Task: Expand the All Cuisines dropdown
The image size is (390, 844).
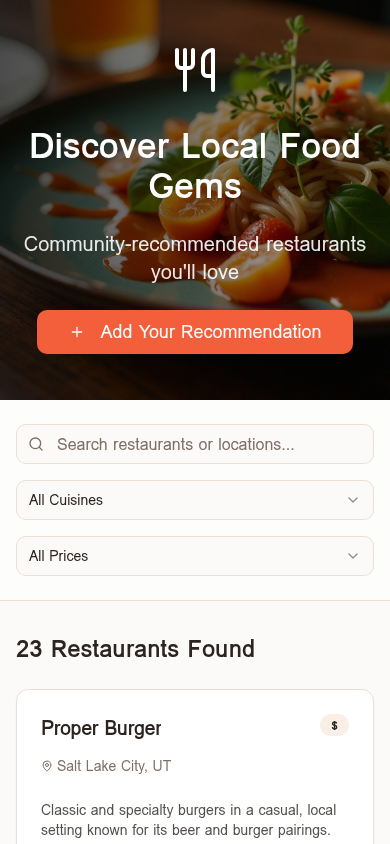Action: tap(195, 500)
